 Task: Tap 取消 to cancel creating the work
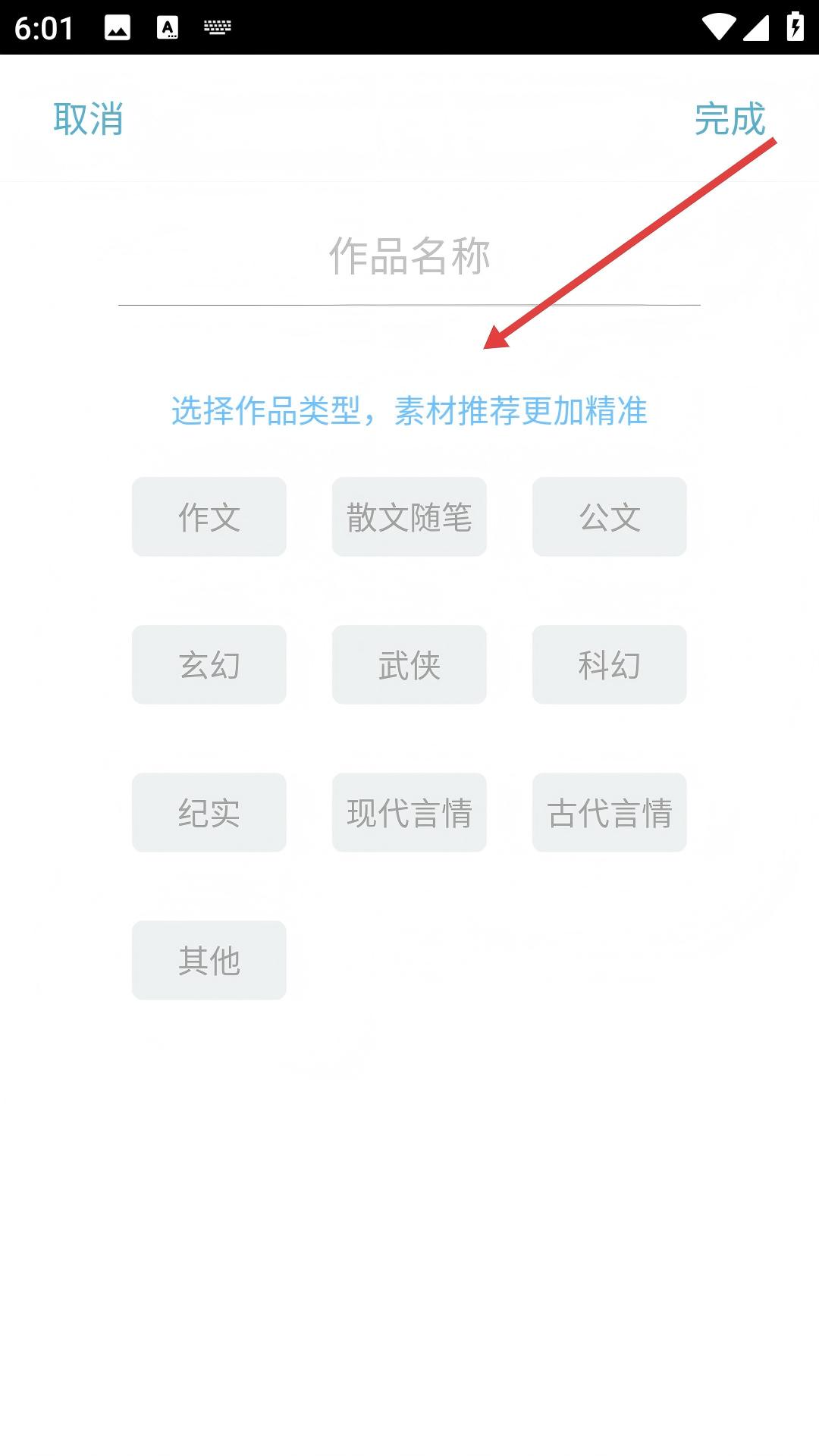(x=89, y=119)
